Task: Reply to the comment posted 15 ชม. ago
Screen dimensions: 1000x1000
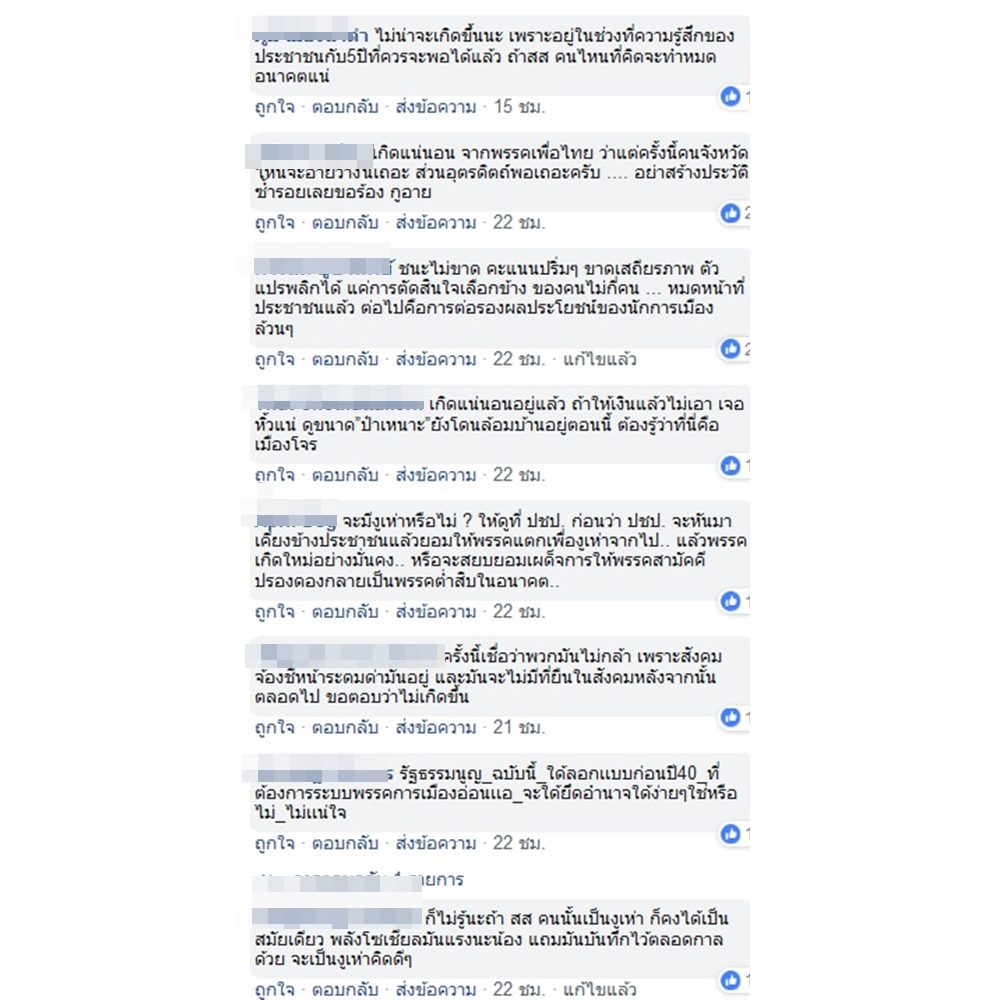Action: click(345, 107)
